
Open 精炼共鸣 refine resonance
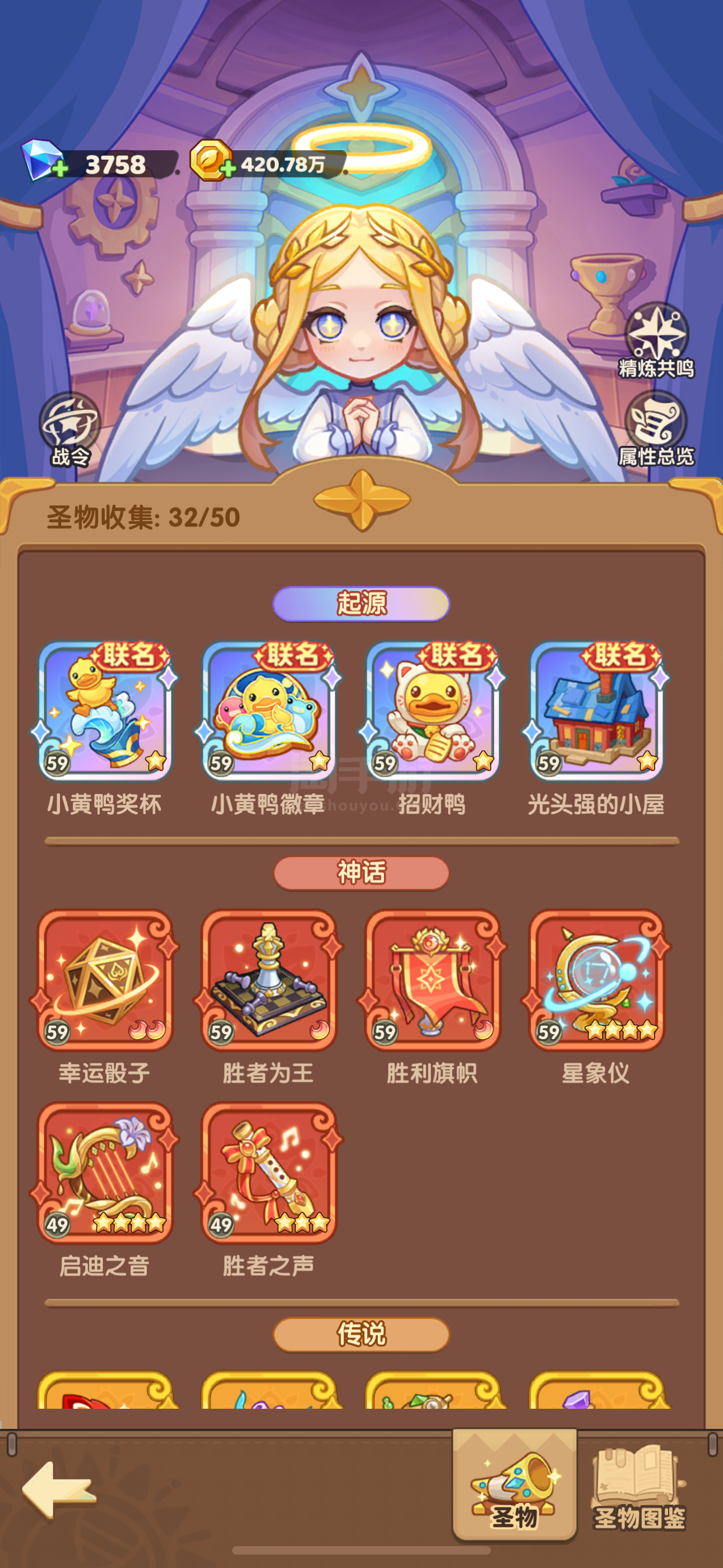coord(656,340)
